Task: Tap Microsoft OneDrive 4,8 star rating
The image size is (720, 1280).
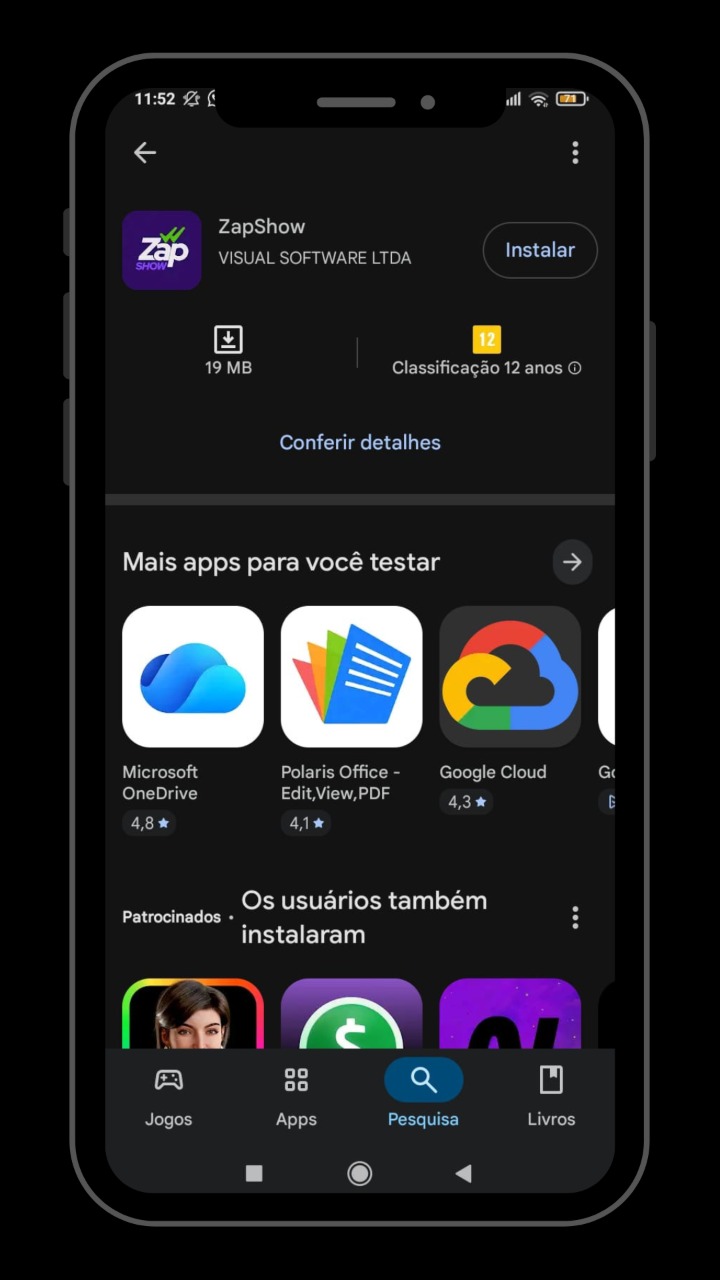Action: [148, 823]
